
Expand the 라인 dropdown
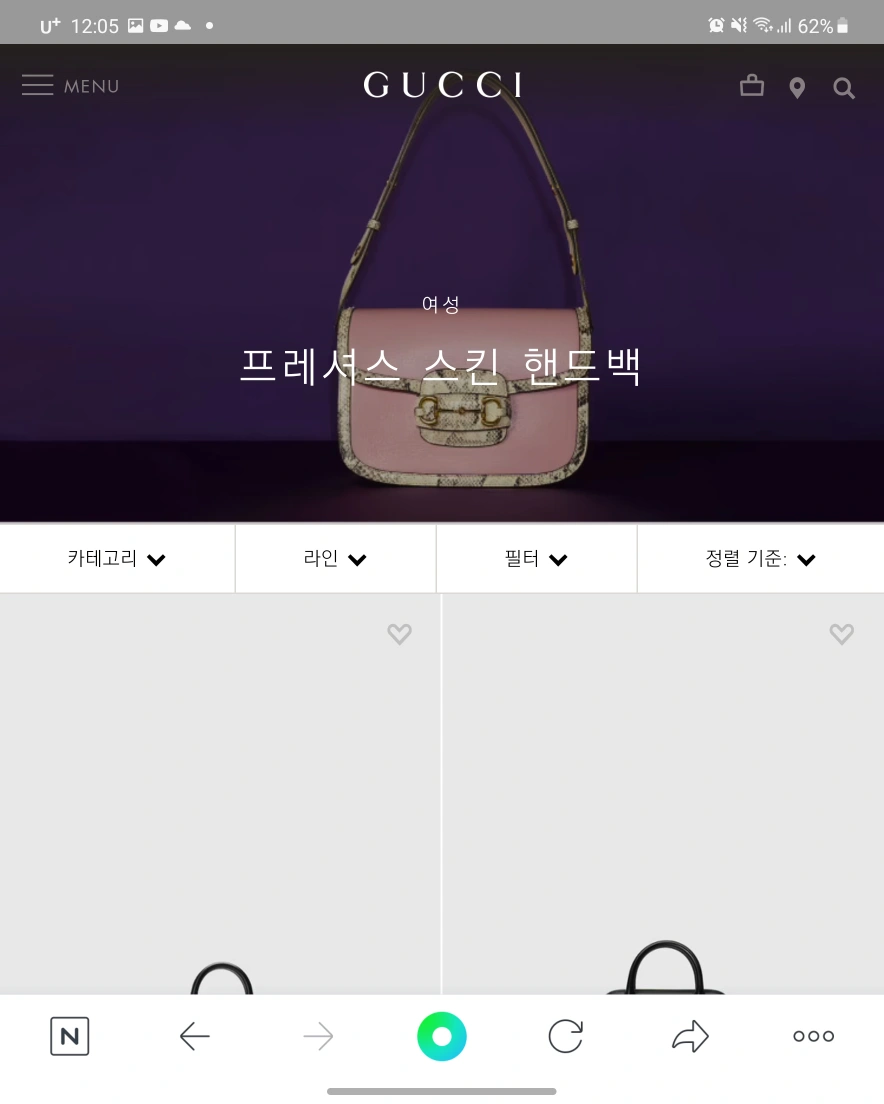click(x=335, y=558)
